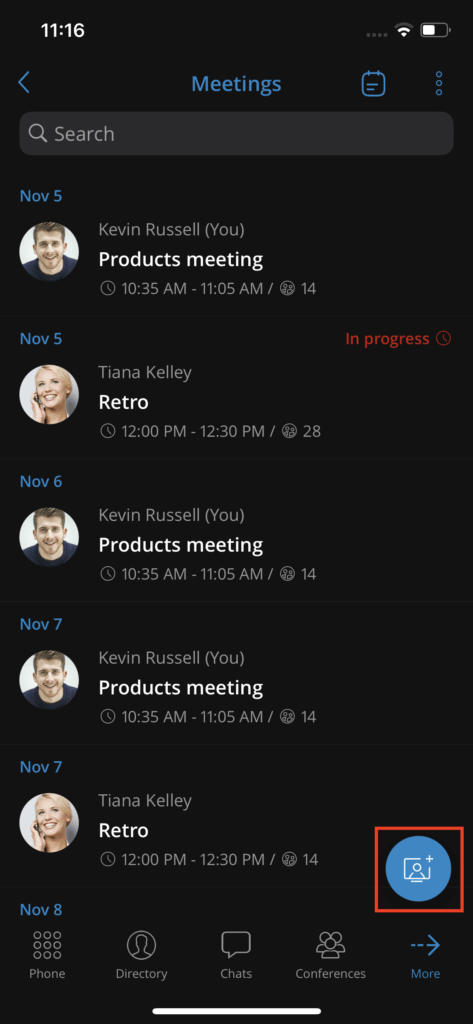This screenshot has height=1024, width=473.
Task: Open the three-dot overflow menu
Action: (x=439, y=84)
